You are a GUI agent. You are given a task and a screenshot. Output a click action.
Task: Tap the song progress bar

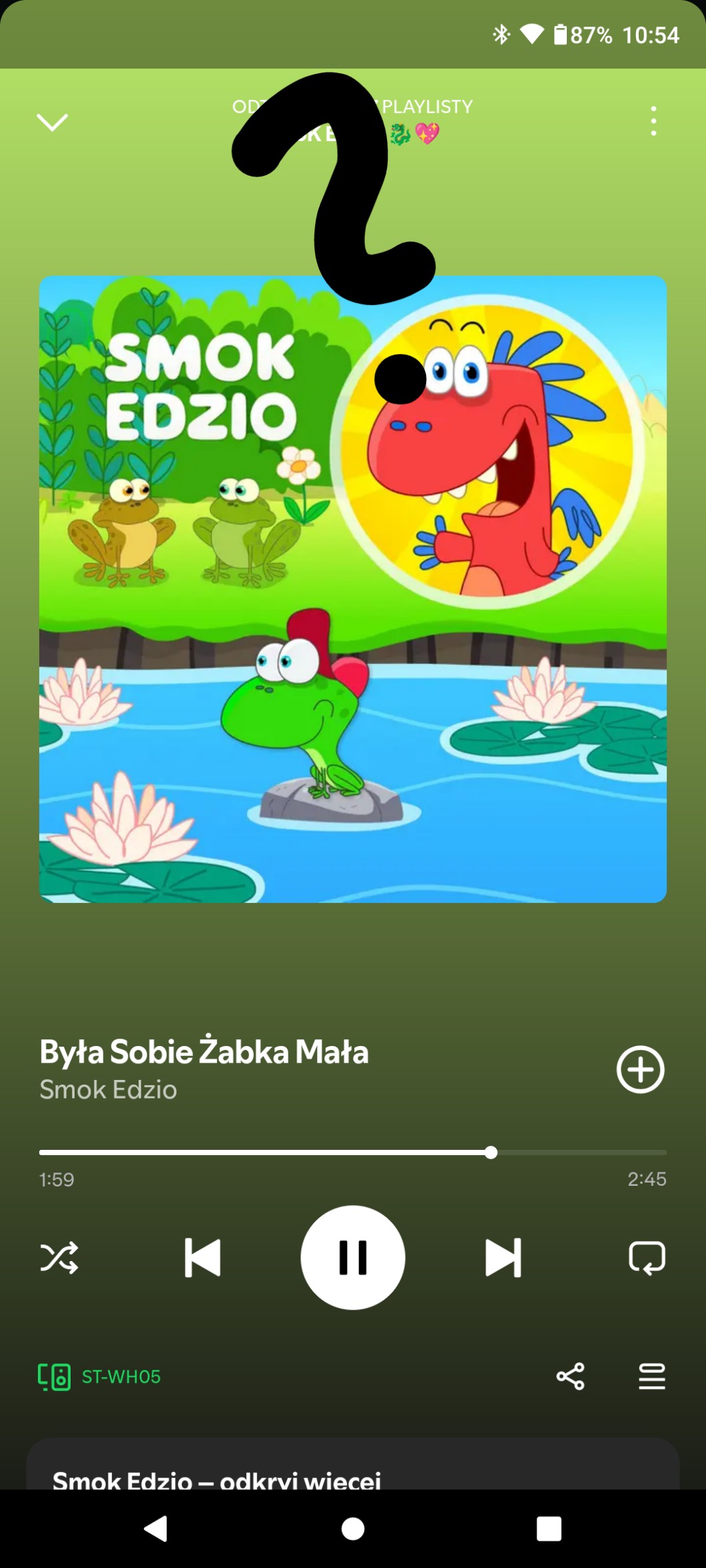[353, 1153]
